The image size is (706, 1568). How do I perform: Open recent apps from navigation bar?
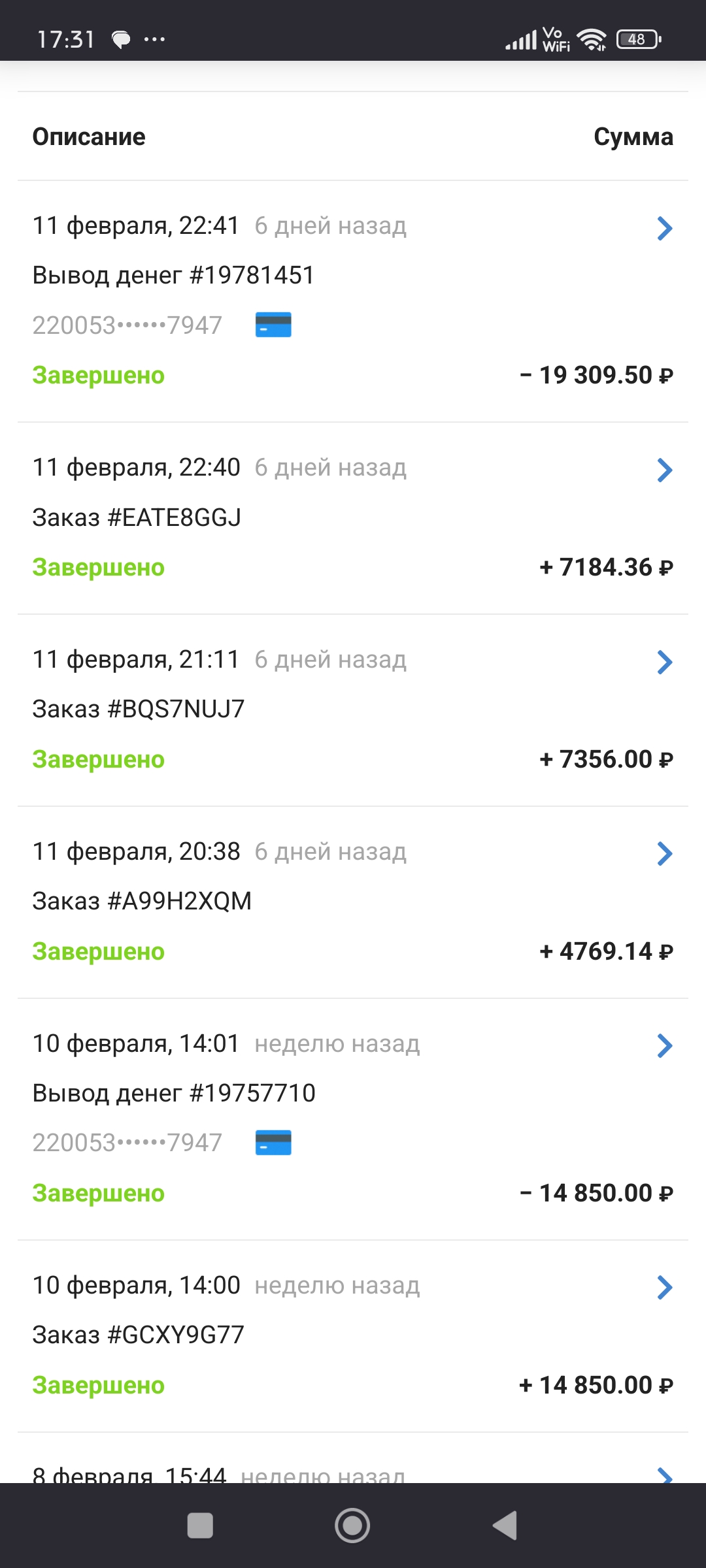pyautogui.click(x=200, y=1526)
